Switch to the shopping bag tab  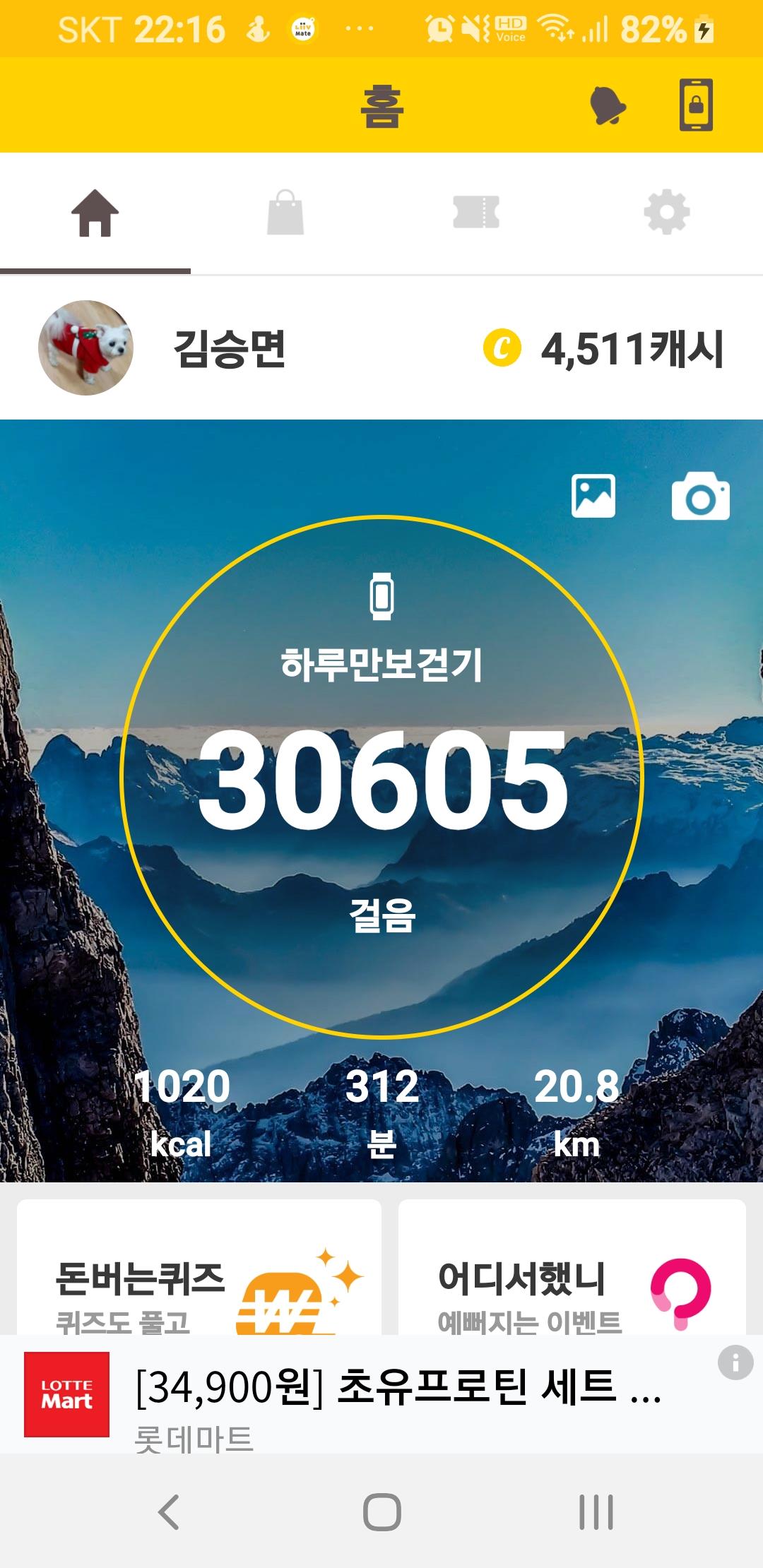point(285,213)
